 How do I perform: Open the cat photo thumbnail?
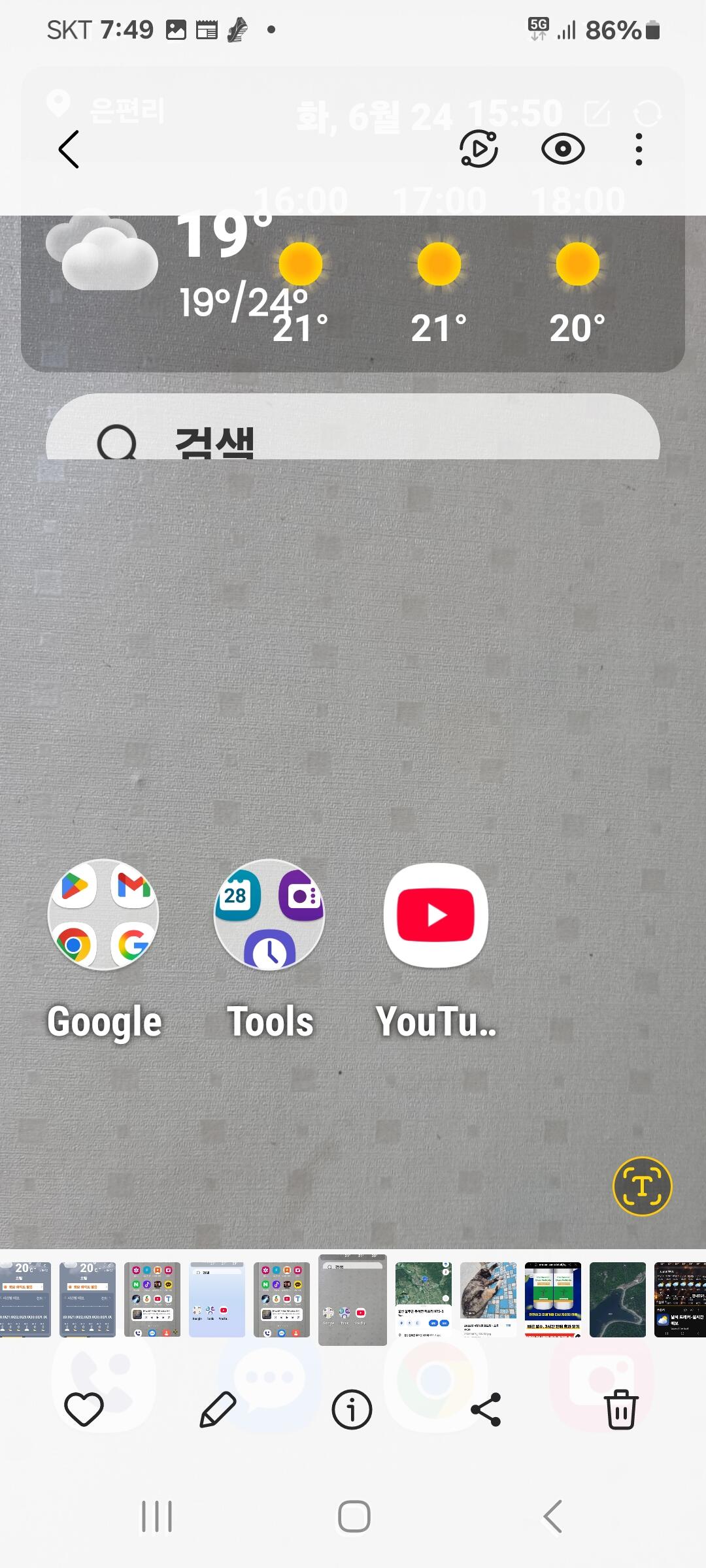coord(488,1299)
